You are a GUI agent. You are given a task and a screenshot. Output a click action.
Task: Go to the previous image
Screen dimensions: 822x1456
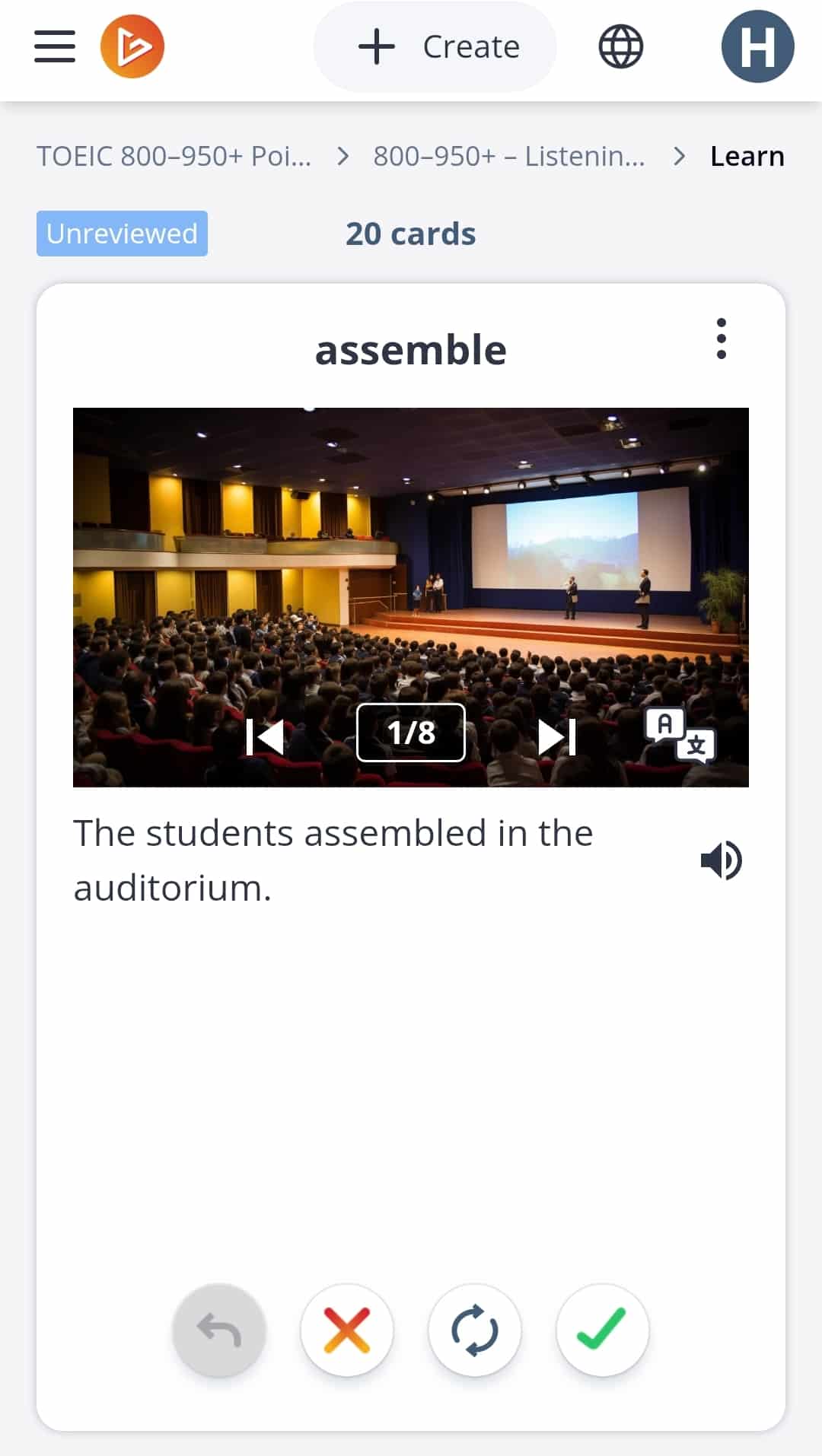(x=265, y=736)
